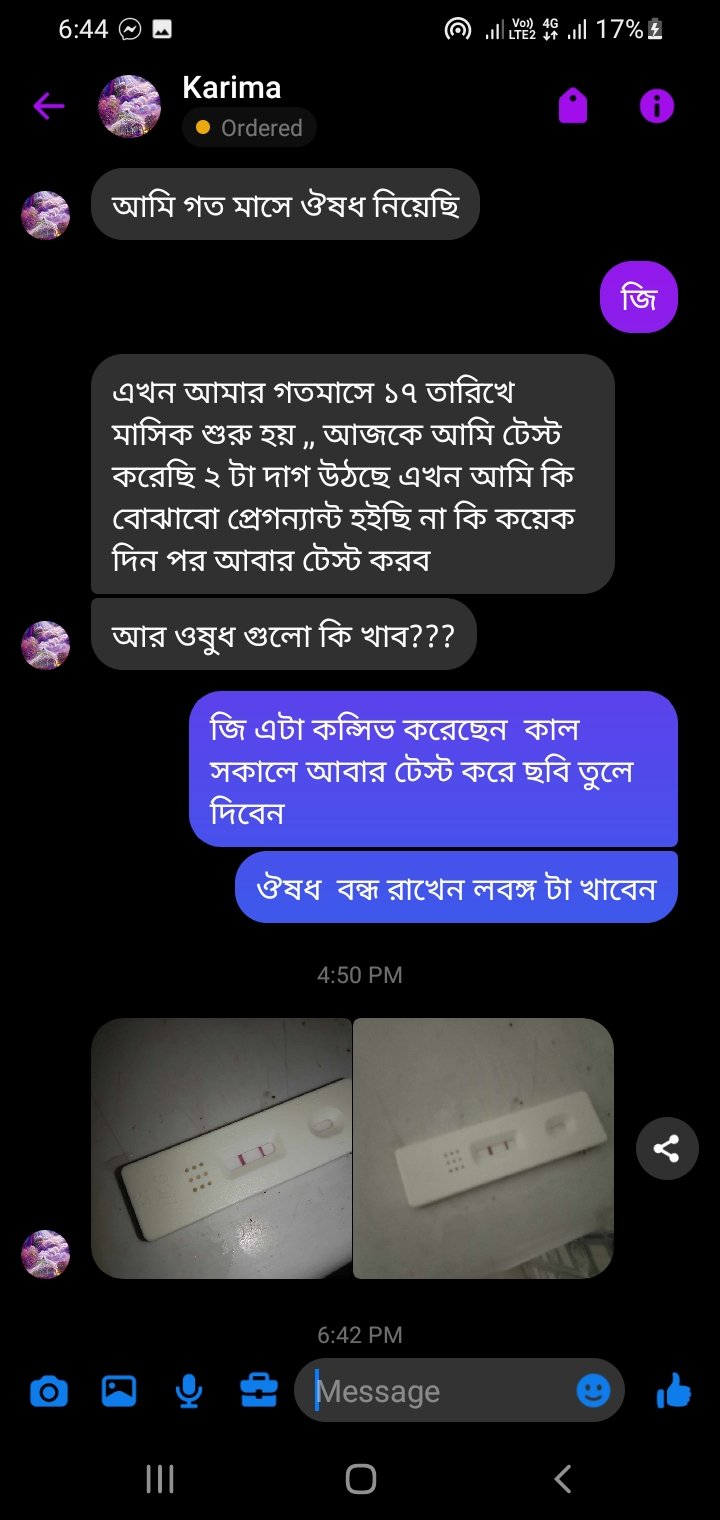720x1520 pixels.
Task: Tap the Ordered status chip
Action: point(249,128)
